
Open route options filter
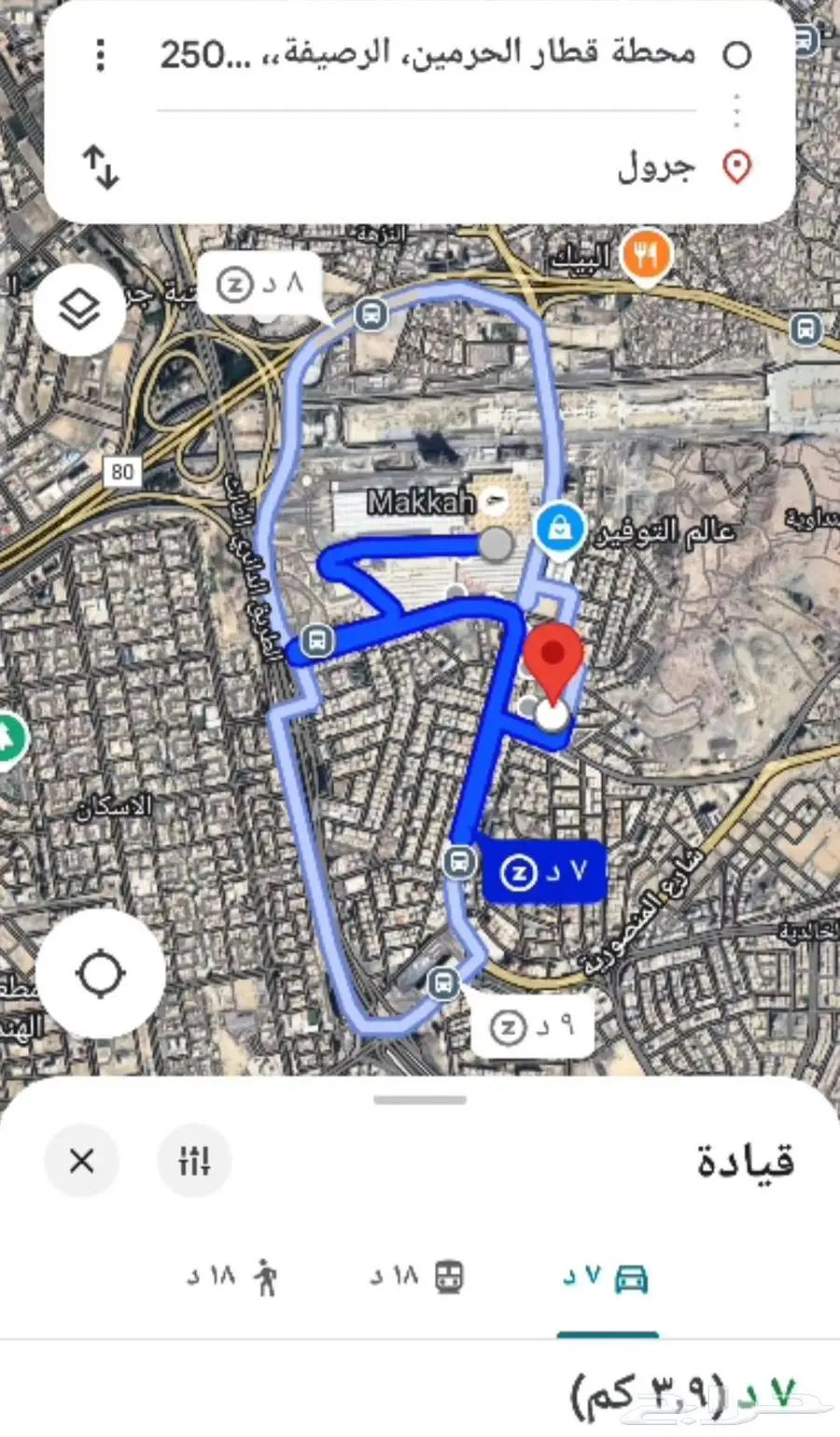194,1161
